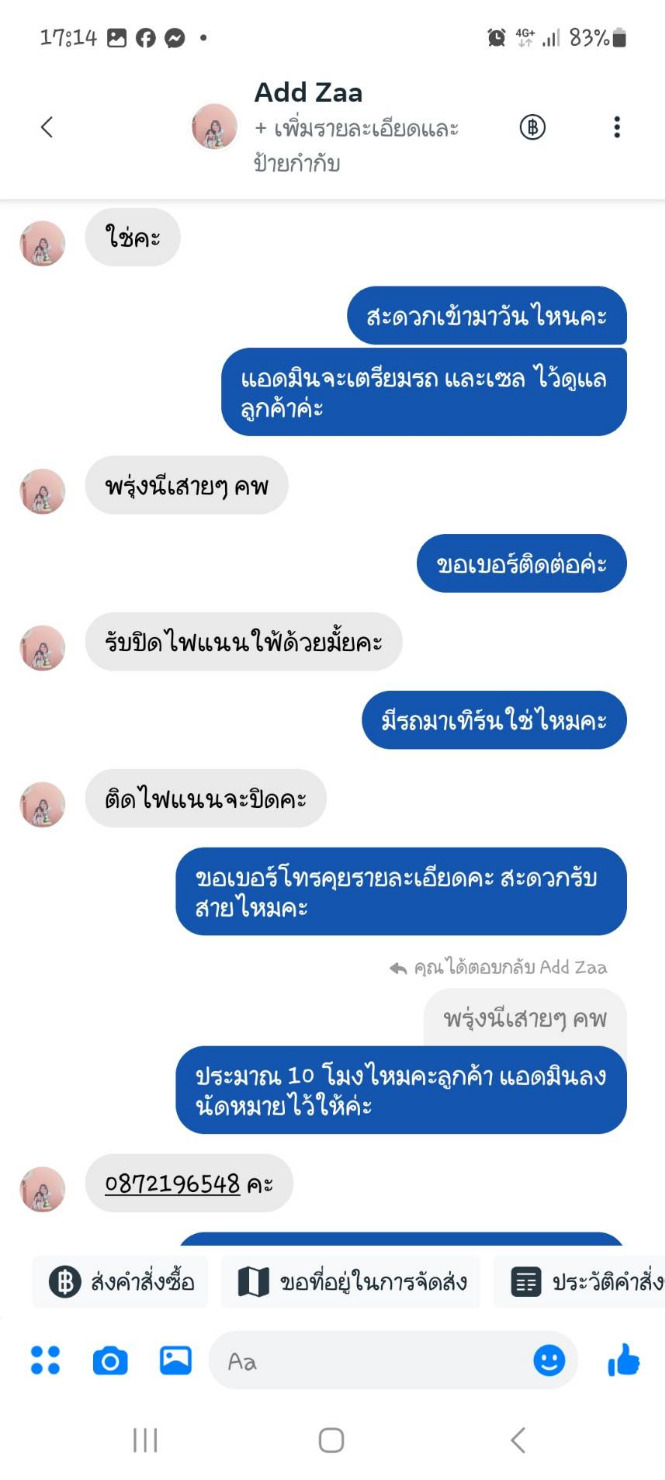Image resolution: width=665 pixels, height=1480 pixels.
Task: Open the three-dot overflow menu
Action: 617,127
